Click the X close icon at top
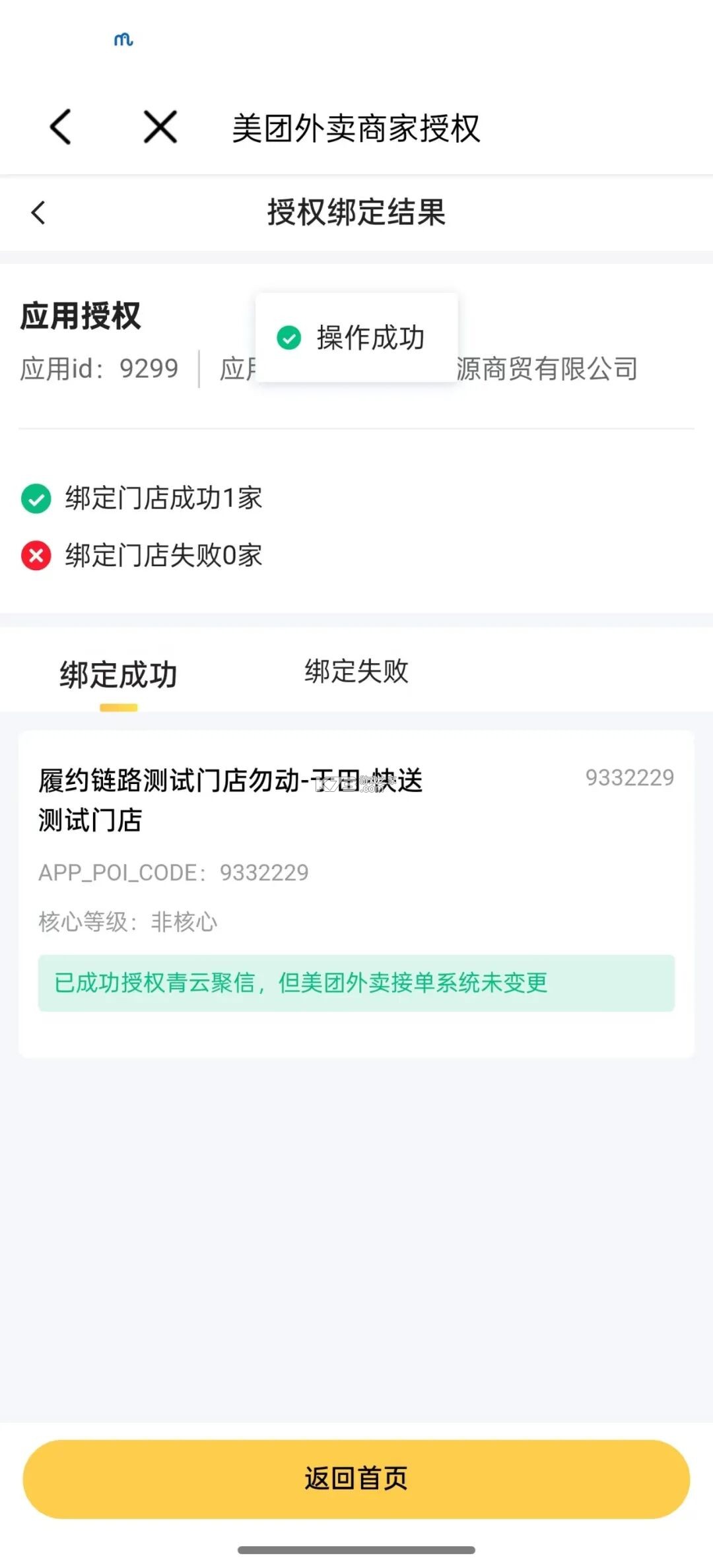The image size is (713, 1568). click(x=158, y=128)
